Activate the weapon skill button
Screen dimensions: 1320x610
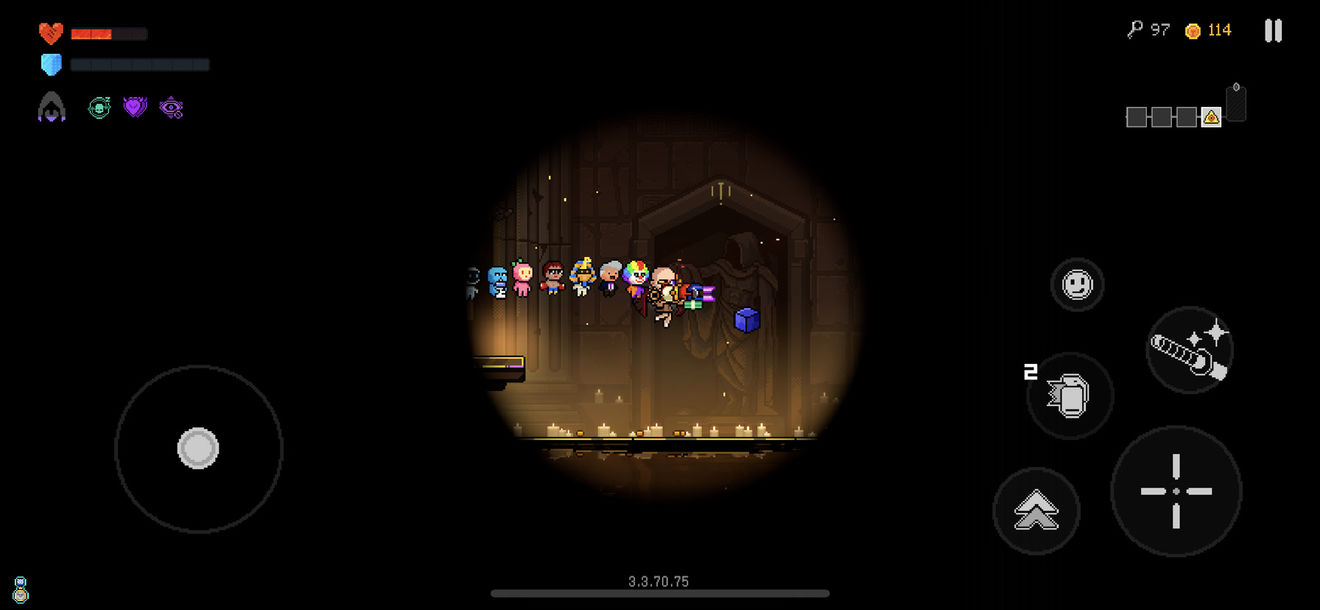click(x=1189, y=350)
